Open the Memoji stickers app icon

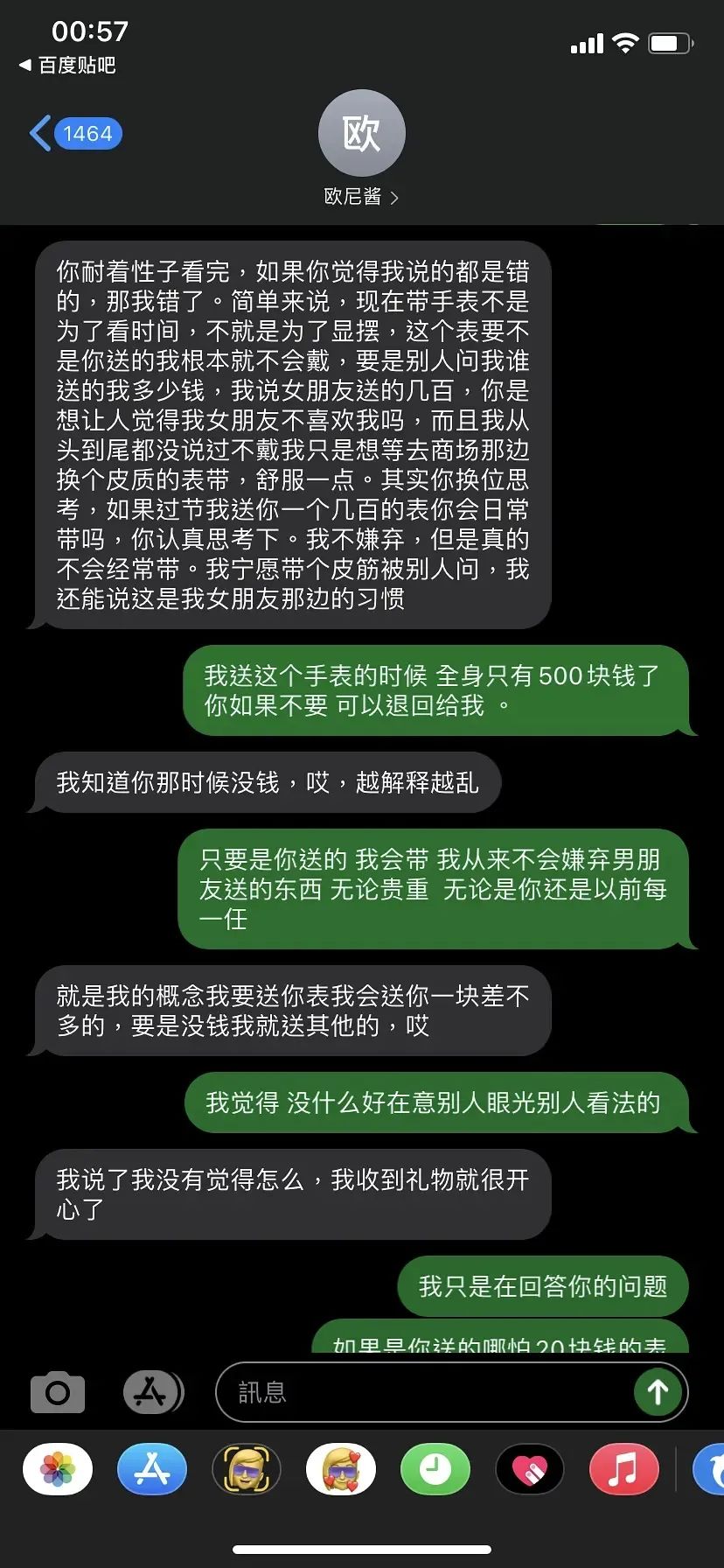(340, 1470)
